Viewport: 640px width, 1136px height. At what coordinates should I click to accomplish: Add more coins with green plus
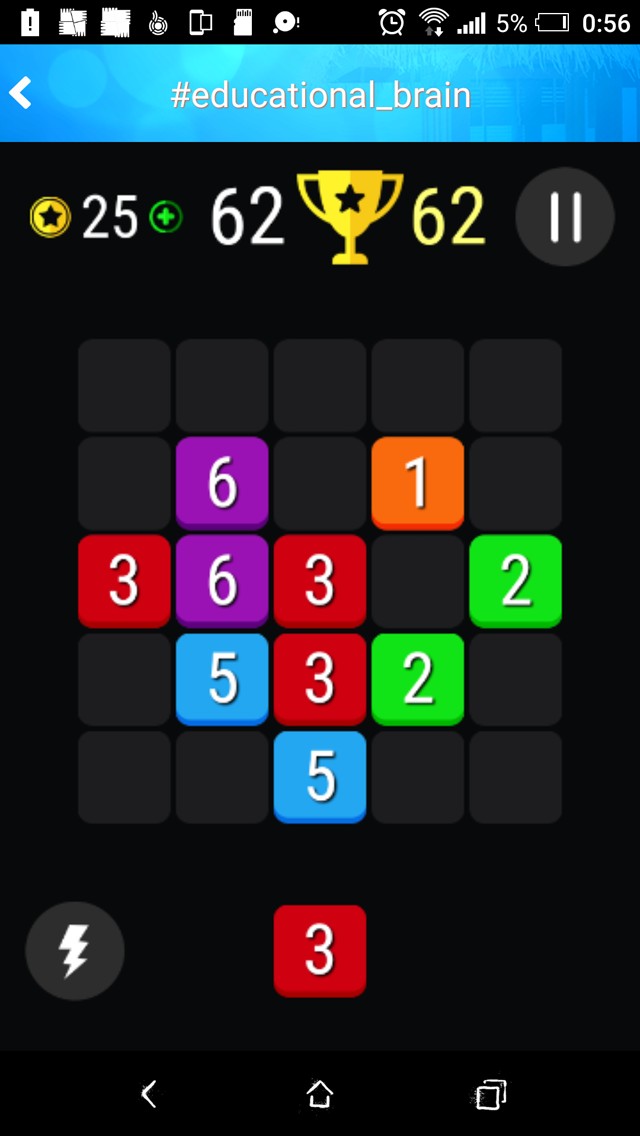coord(166,217)
